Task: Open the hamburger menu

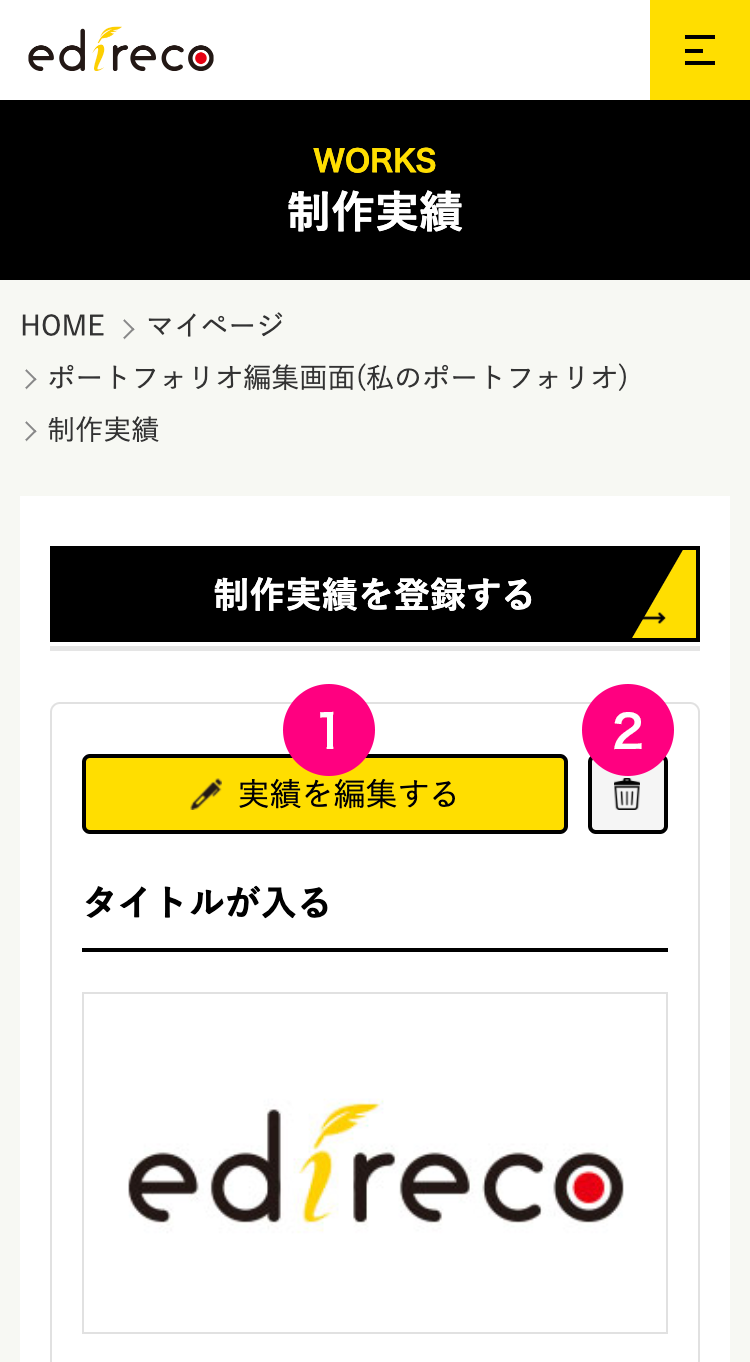Action: click(x=699, y=50)
